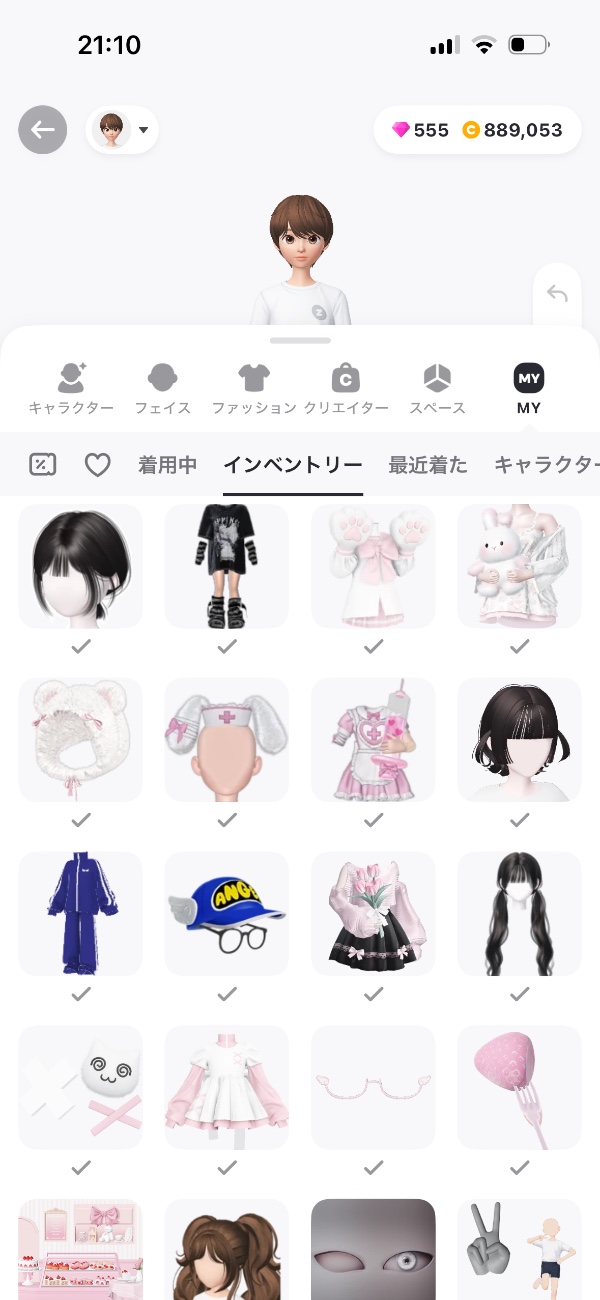
Task: Open the avatar switcher dropdown
Action: point(122,130)
